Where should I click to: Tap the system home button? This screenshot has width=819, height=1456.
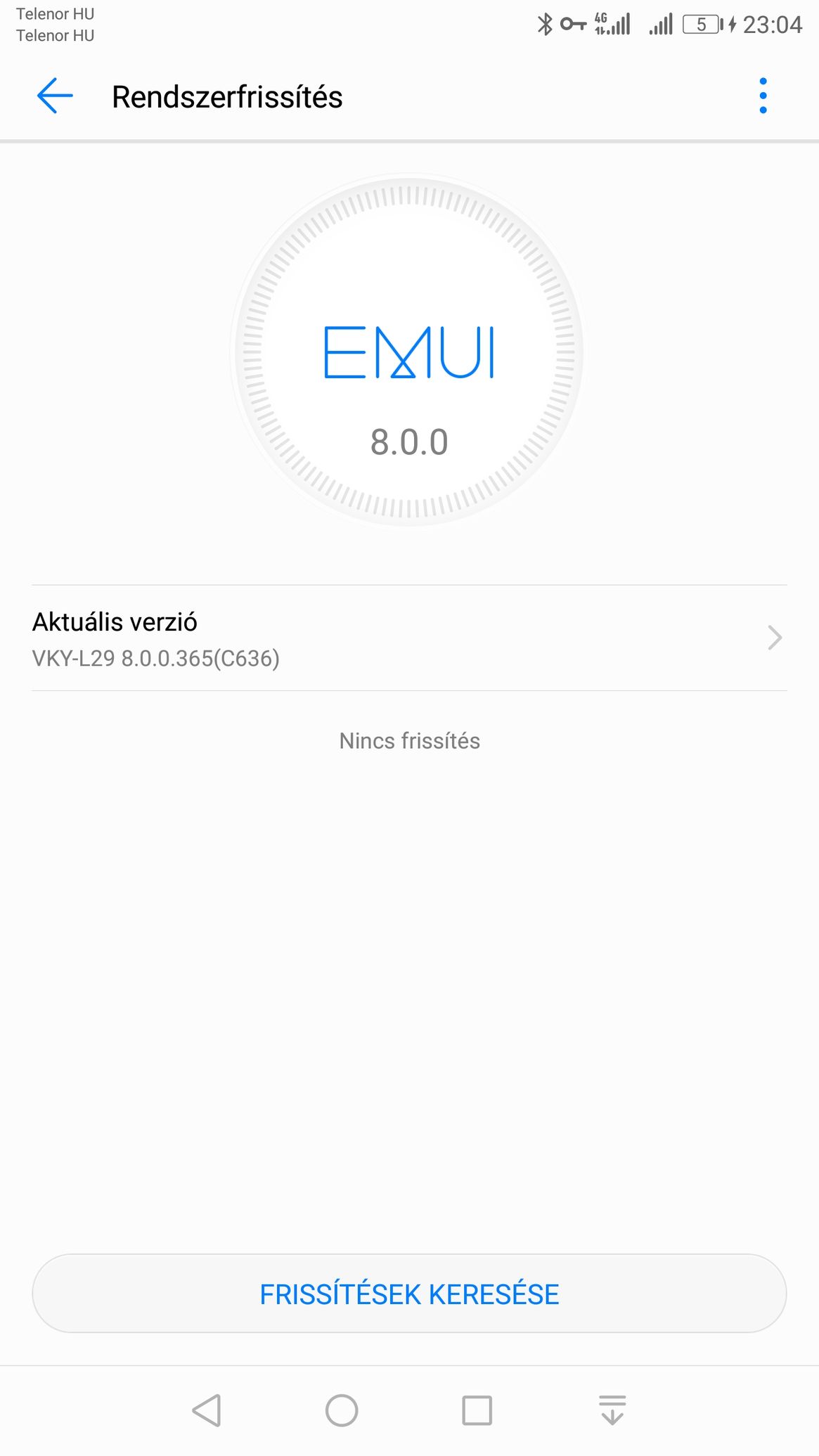(342, 1410)
